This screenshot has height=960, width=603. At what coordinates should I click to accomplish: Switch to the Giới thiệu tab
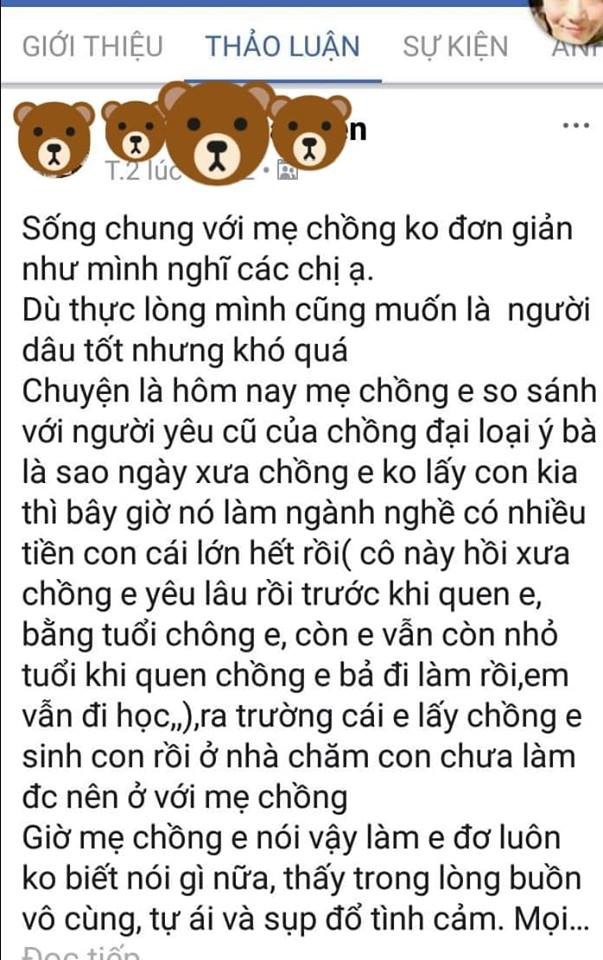tap(92, 46)
